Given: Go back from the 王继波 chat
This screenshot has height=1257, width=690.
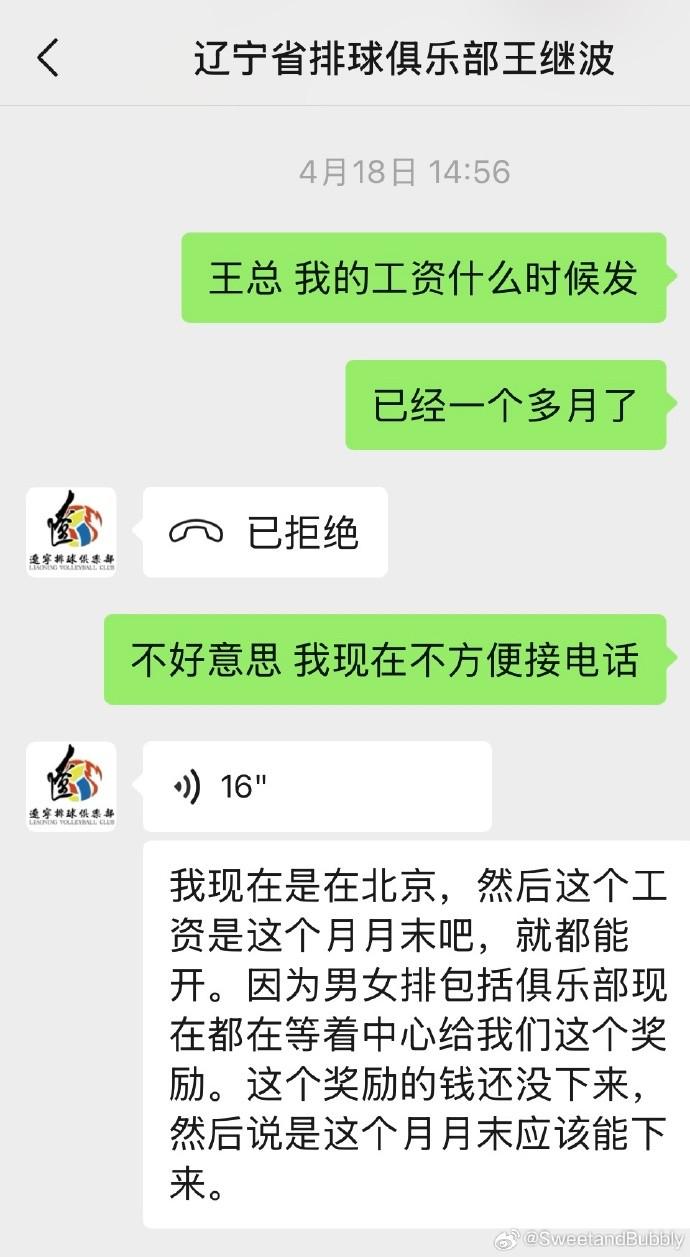Looking at the screenshot, I should [x=48, y=57].
